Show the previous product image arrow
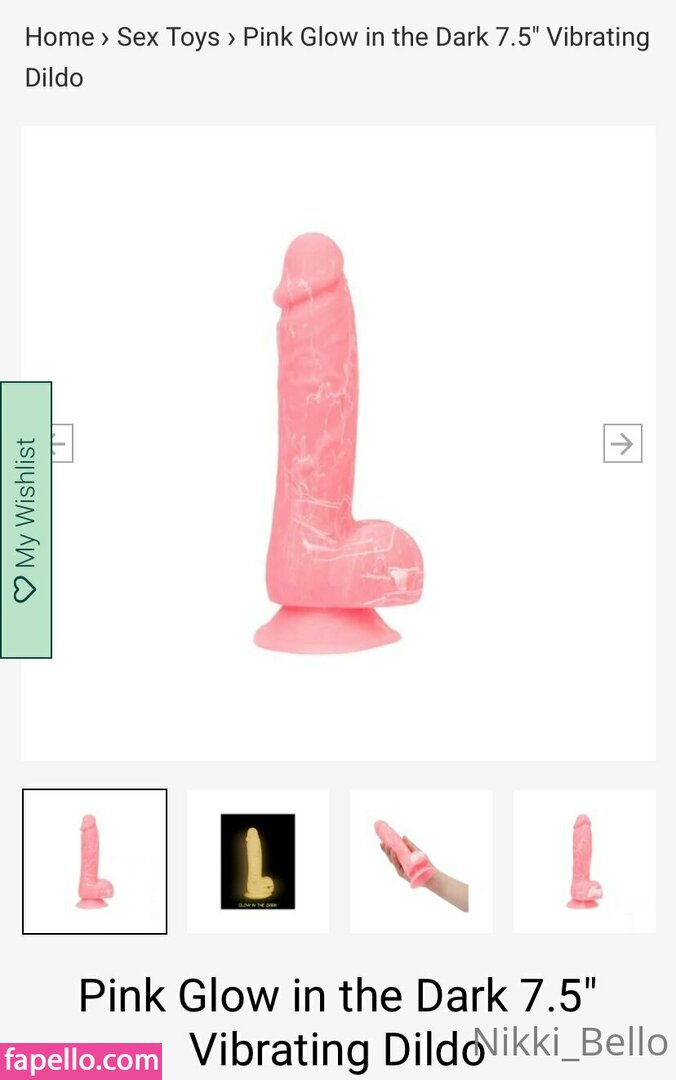Viewport: 676px width, 1080px height. pos(63,443)
